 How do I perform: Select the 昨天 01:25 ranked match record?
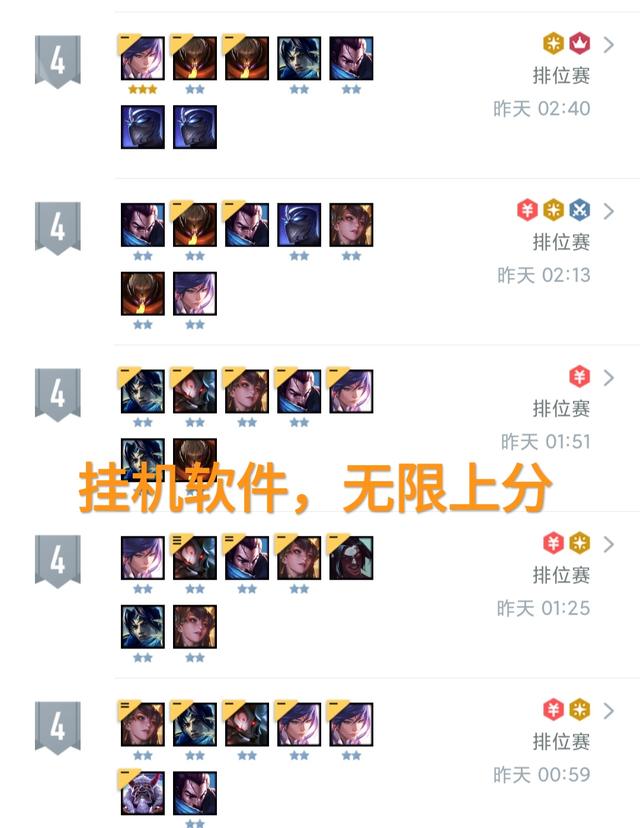pyautogui.click(x=608, y=544)
